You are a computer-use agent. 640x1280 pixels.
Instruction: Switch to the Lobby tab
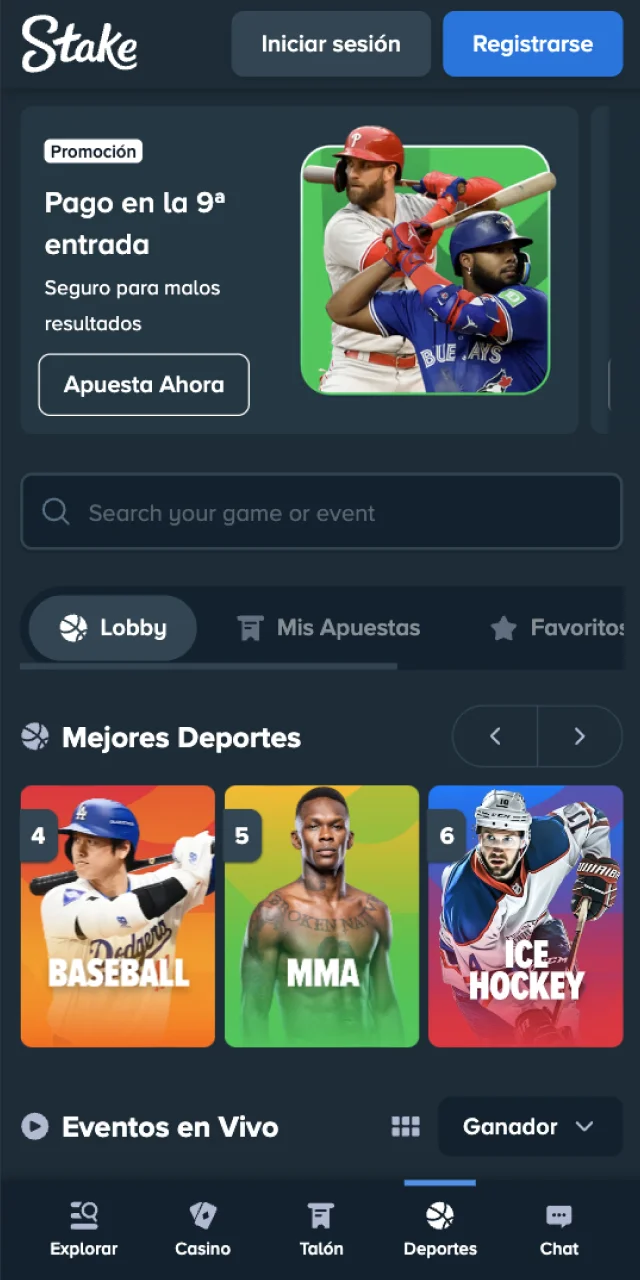(113, 628)
